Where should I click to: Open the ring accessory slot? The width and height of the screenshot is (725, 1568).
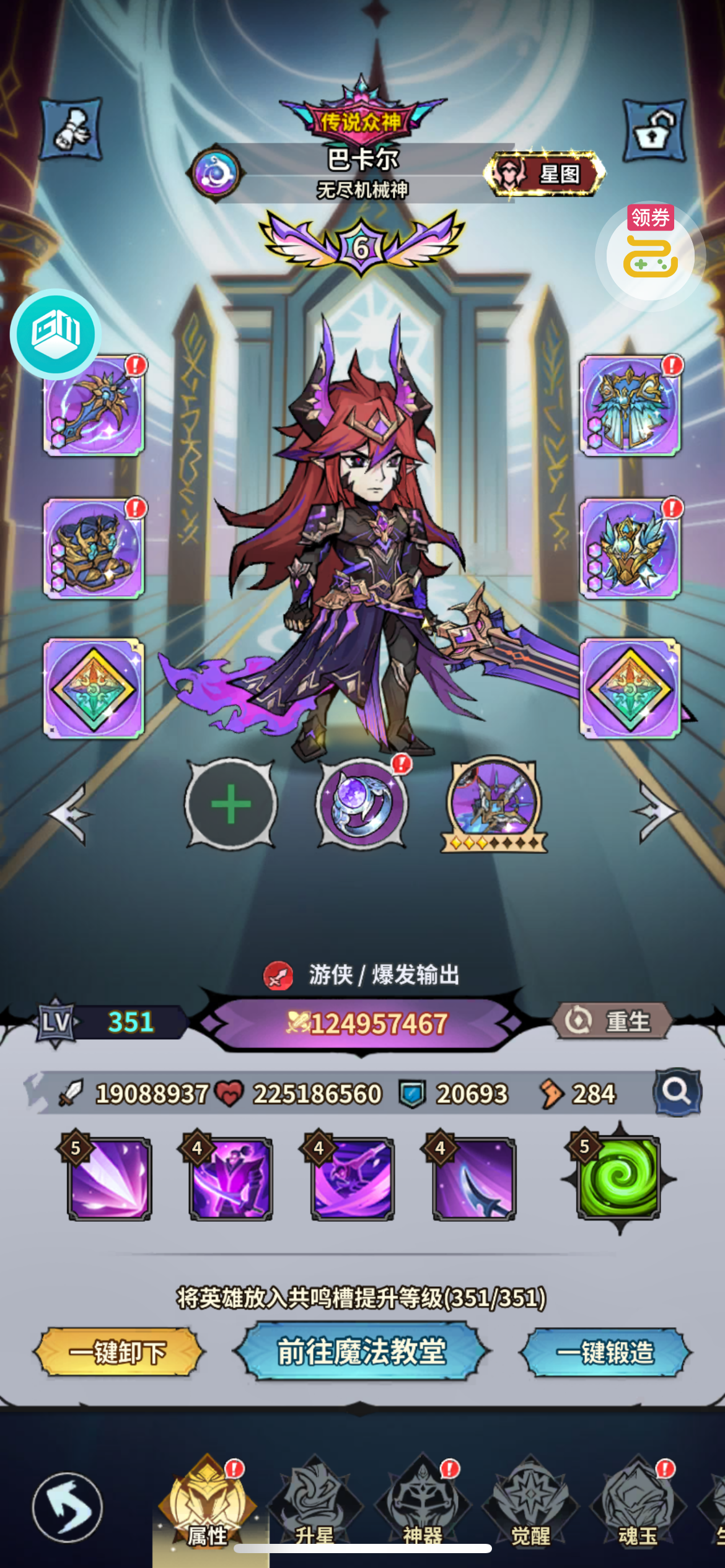(362, 804)
